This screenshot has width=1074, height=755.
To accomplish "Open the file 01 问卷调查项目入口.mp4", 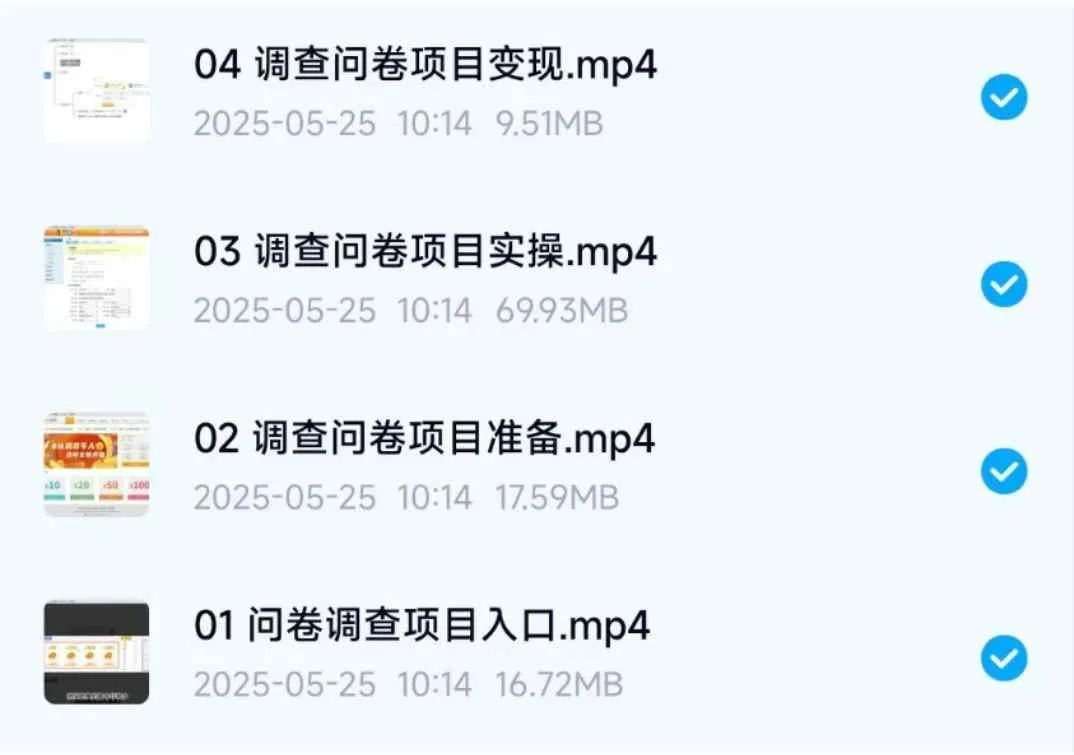I will click(421, 626).
